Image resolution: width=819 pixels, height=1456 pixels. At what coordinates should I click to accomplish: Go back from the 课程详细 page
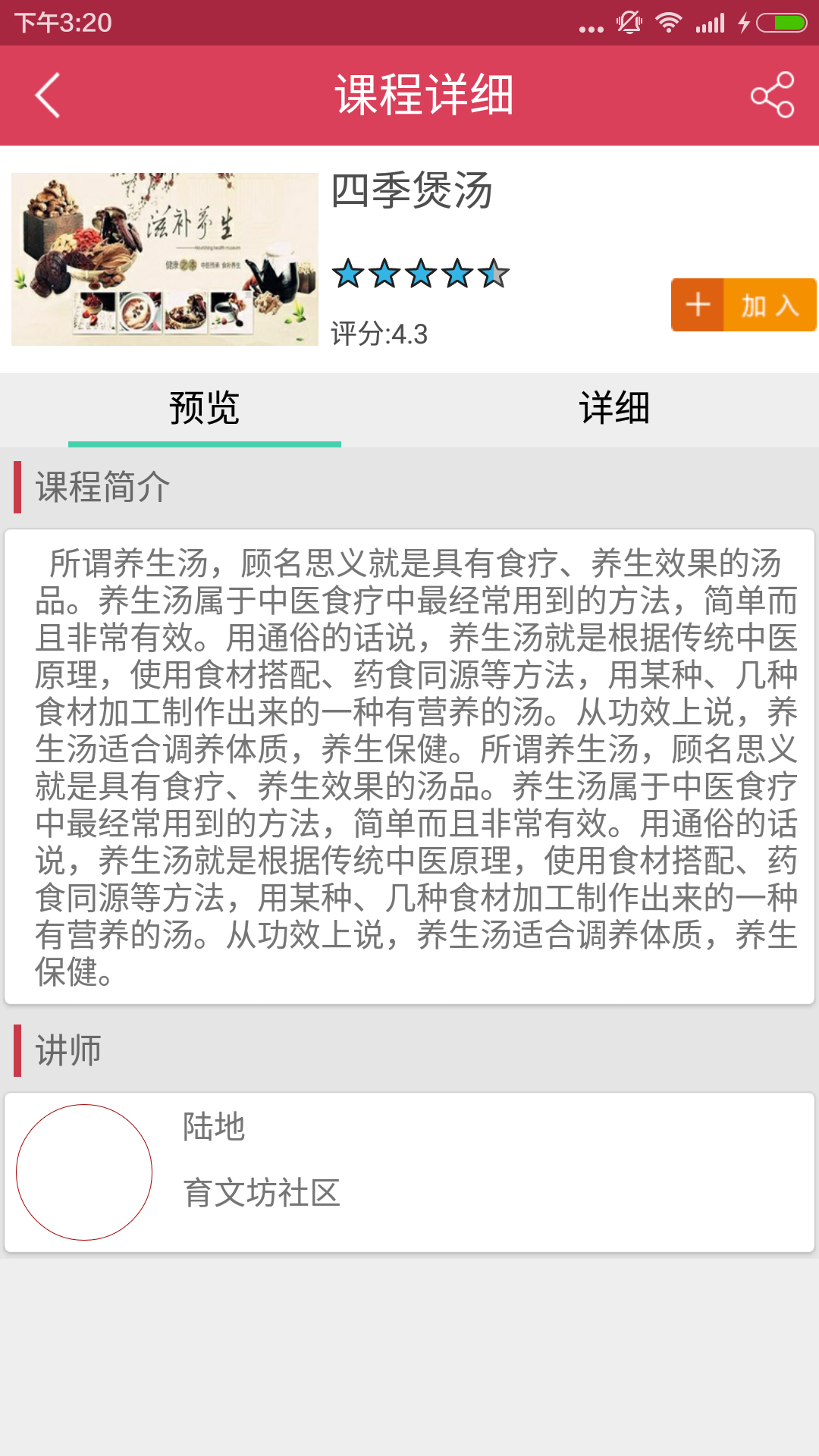coord(48,96)
